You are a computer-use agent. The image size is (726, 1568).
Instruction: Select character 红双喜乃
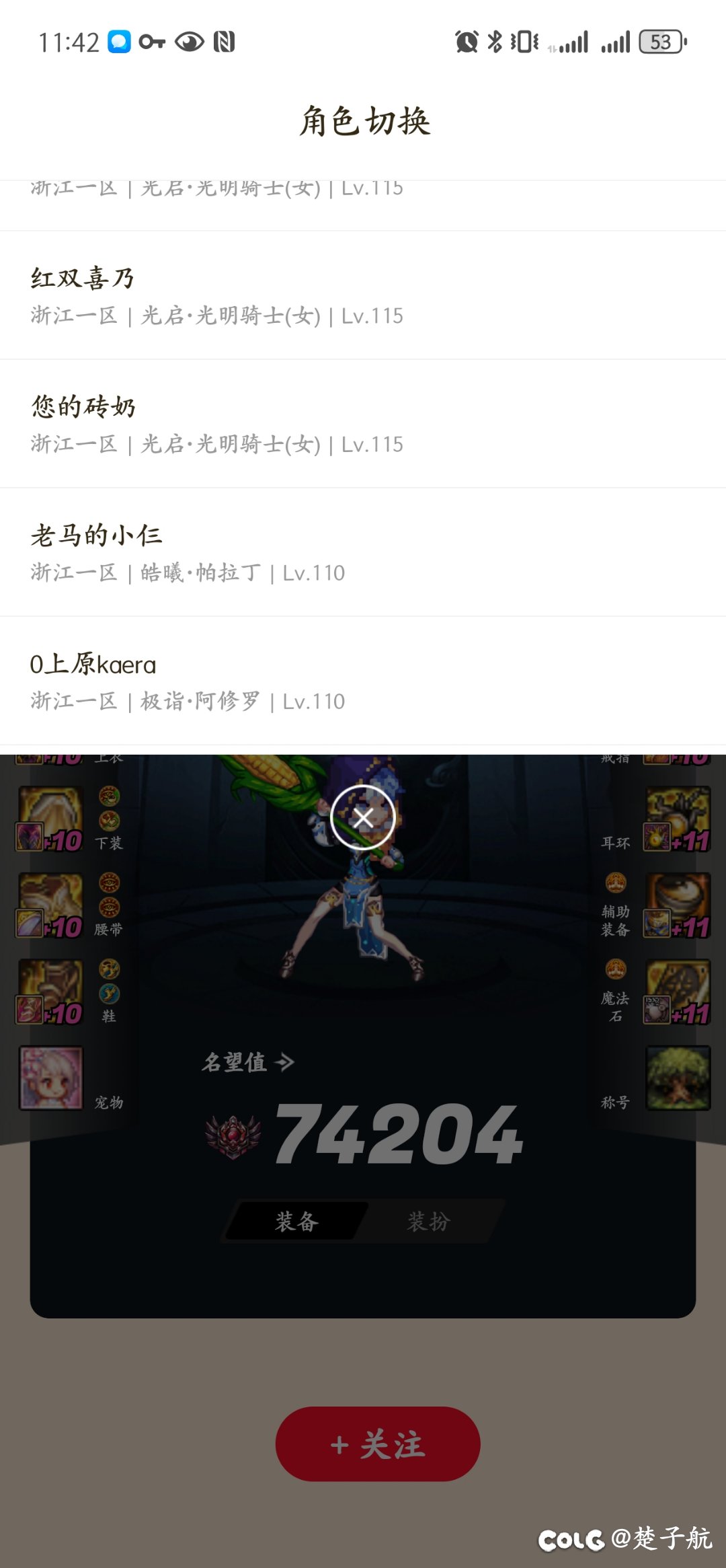click(363, 295)
